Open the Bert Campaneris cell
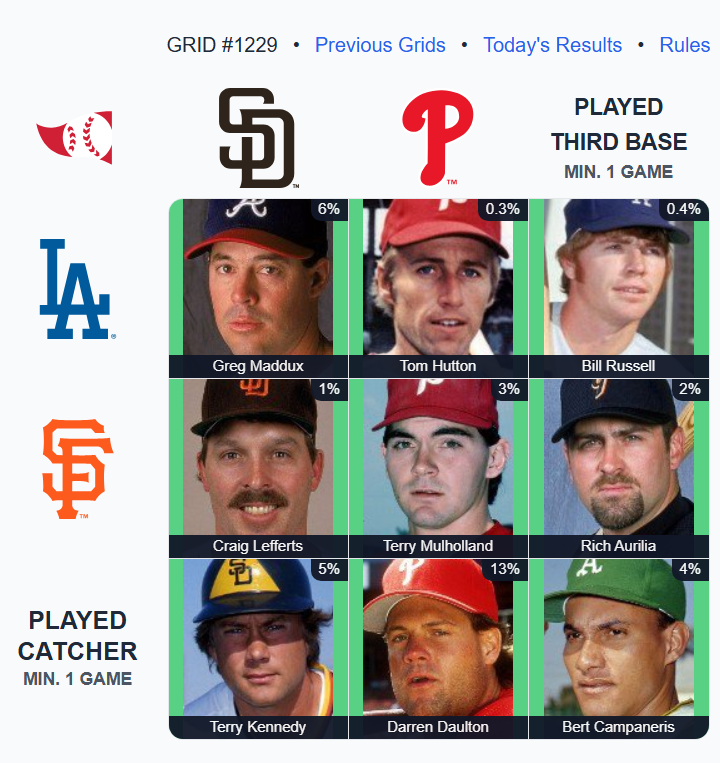The width and height of the screenshot is (720, 763). click(619, 649)
